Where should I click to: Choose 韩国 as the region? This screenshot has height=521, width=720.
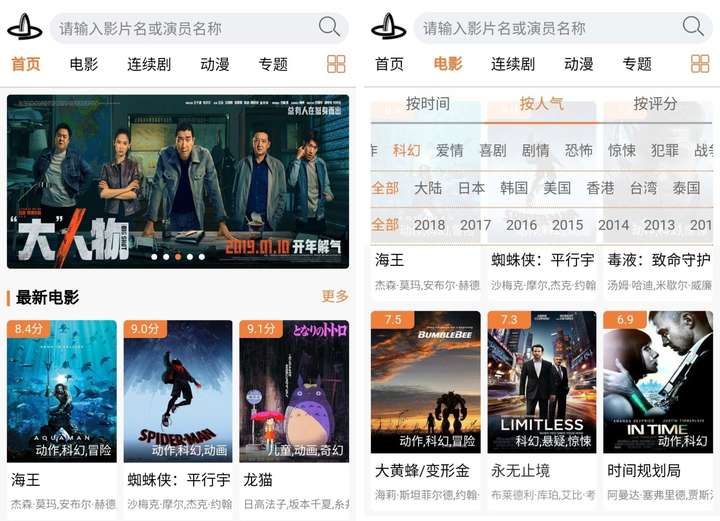[514, 188]
